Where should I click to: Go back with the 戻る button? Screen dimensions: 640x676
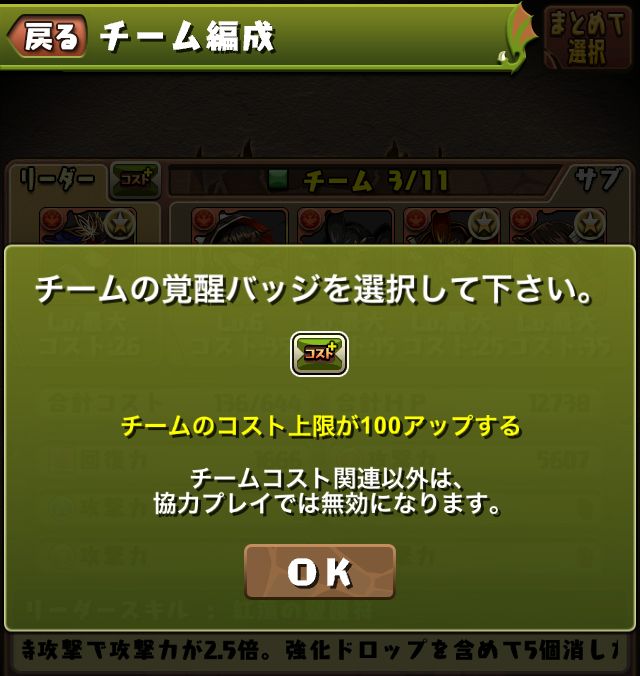click(47, 37)
